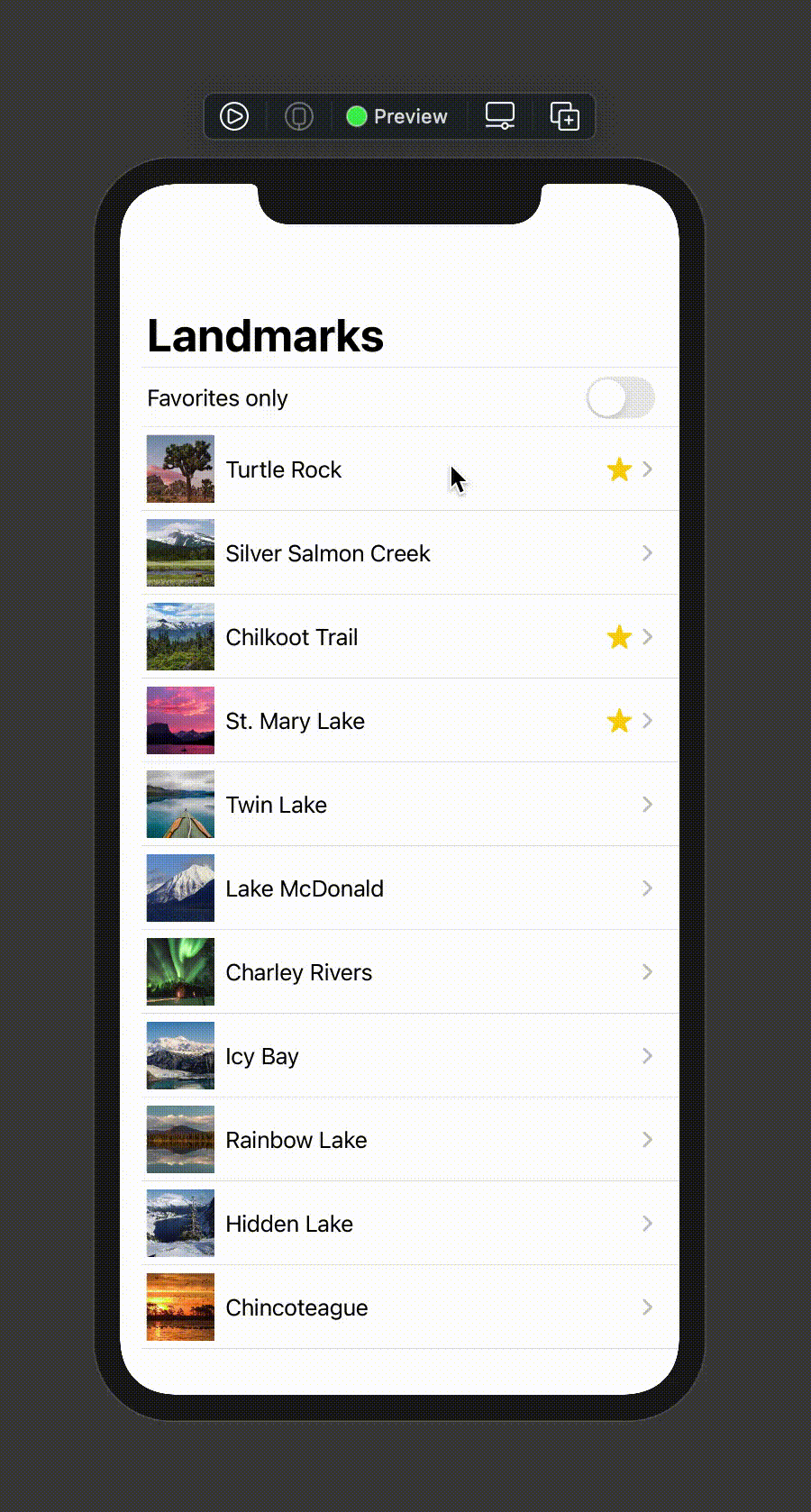Viewport: 811px width, 1512px height.
Task: Open the Chincoteague landmark
Action: point(400,1307)
